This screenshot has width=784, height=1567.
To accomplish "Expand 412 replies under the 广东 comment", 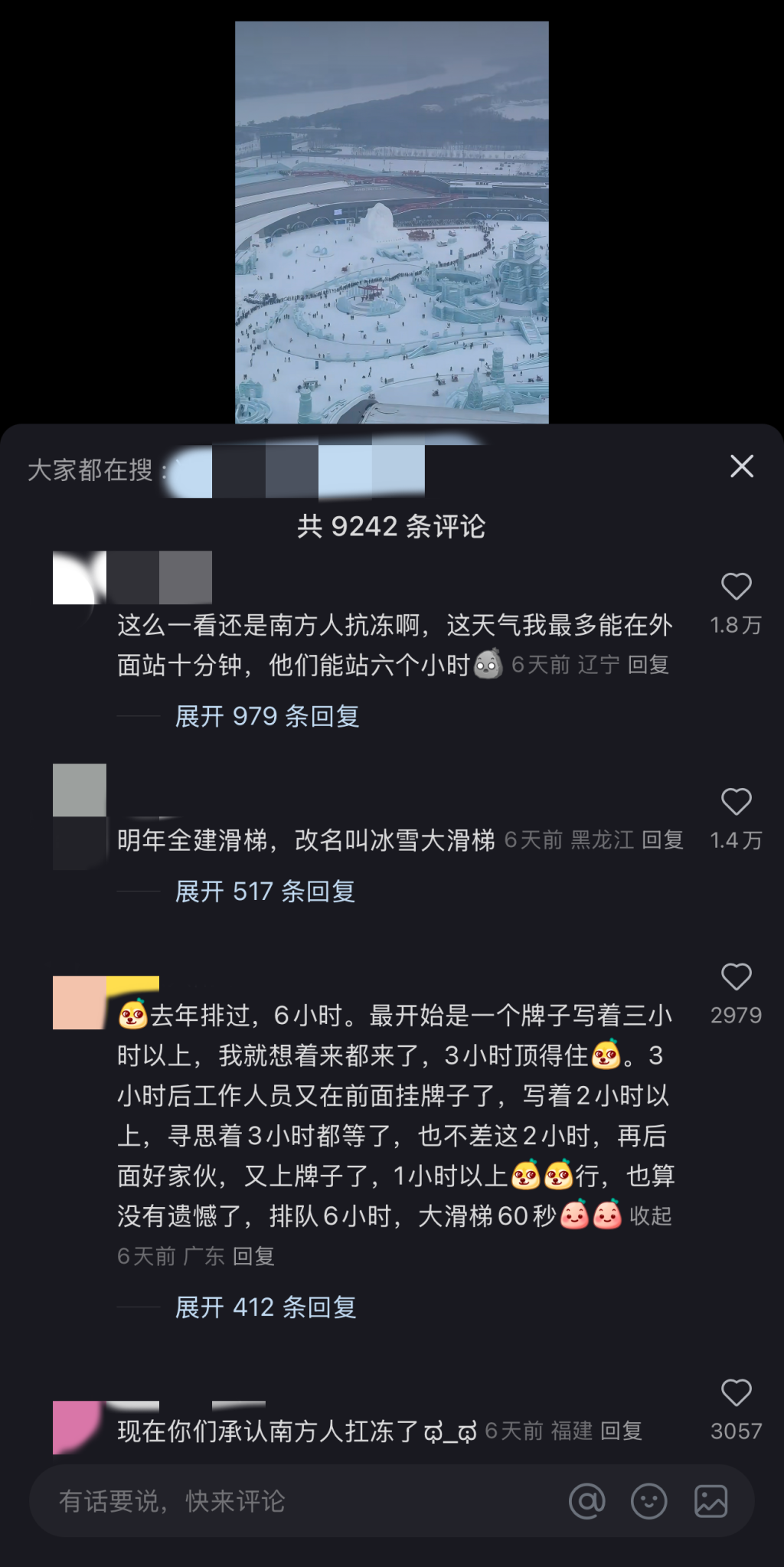I will pos(265,1307).
